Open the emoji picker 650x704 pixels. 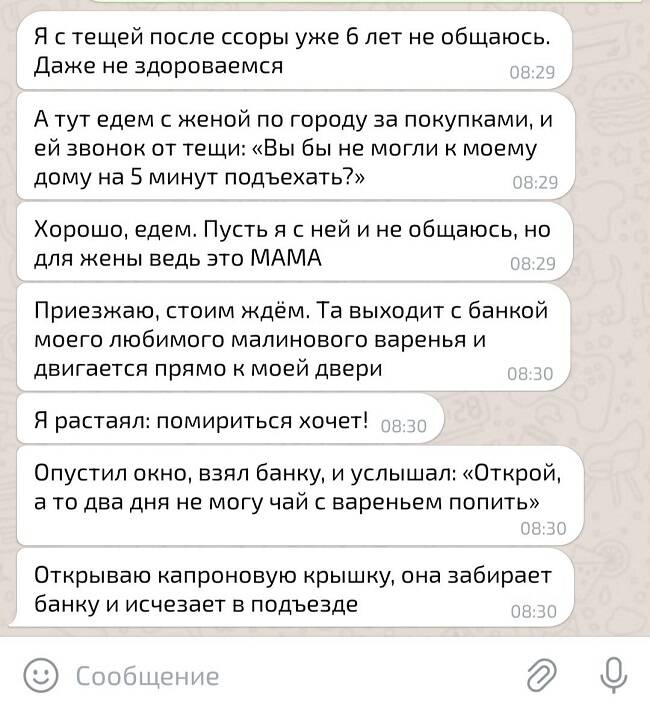pos(39,675)
